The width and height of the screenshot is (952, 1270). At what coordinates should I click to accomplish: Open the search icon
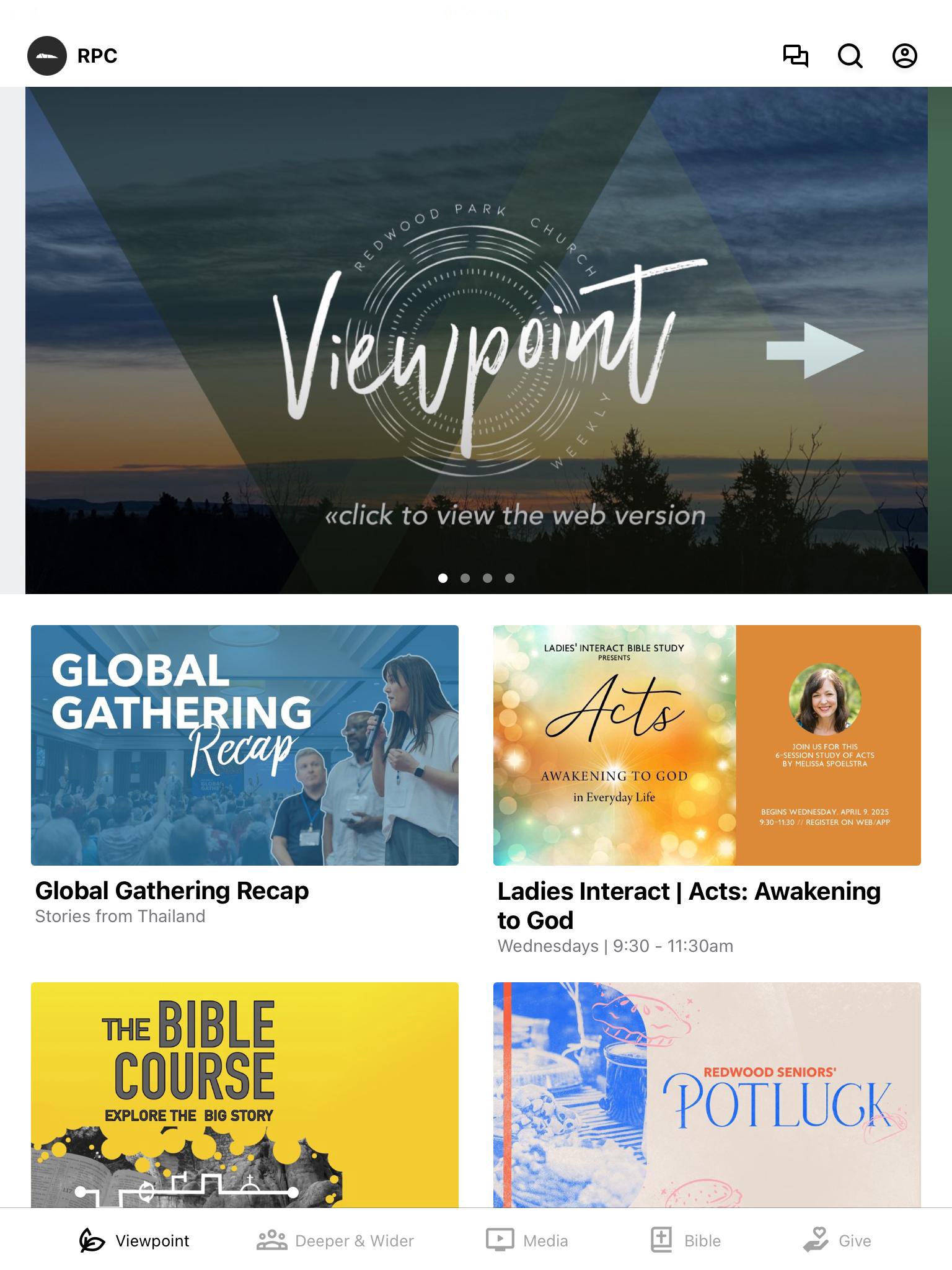coord(850,56)
